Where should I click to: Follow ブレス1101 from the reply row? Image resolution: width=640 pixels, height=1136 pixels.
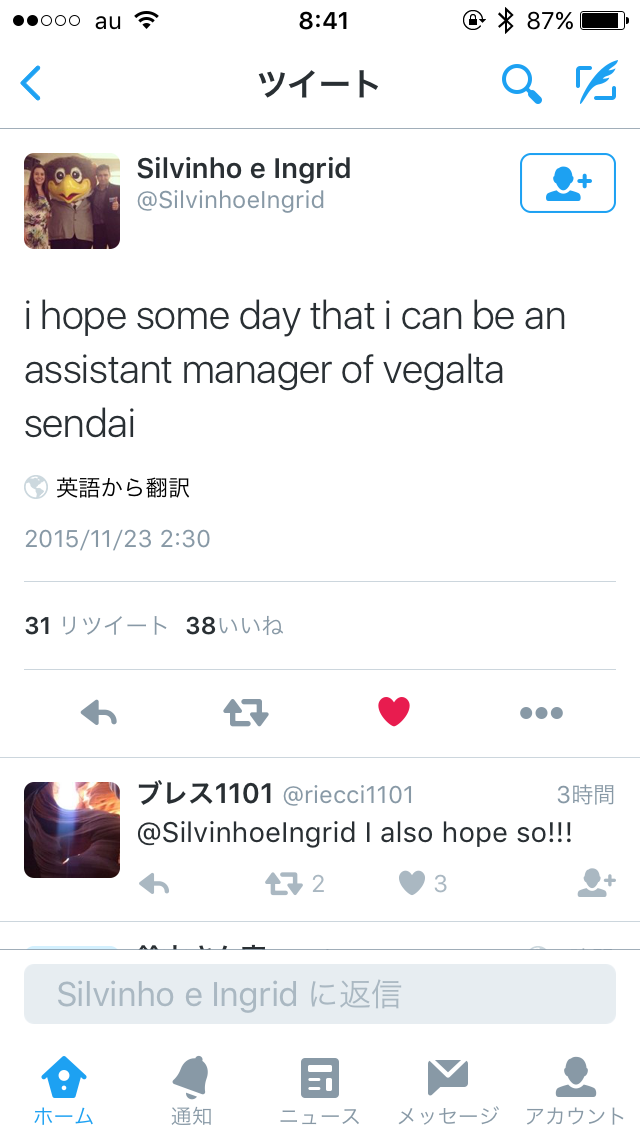[x=596, y=882]
